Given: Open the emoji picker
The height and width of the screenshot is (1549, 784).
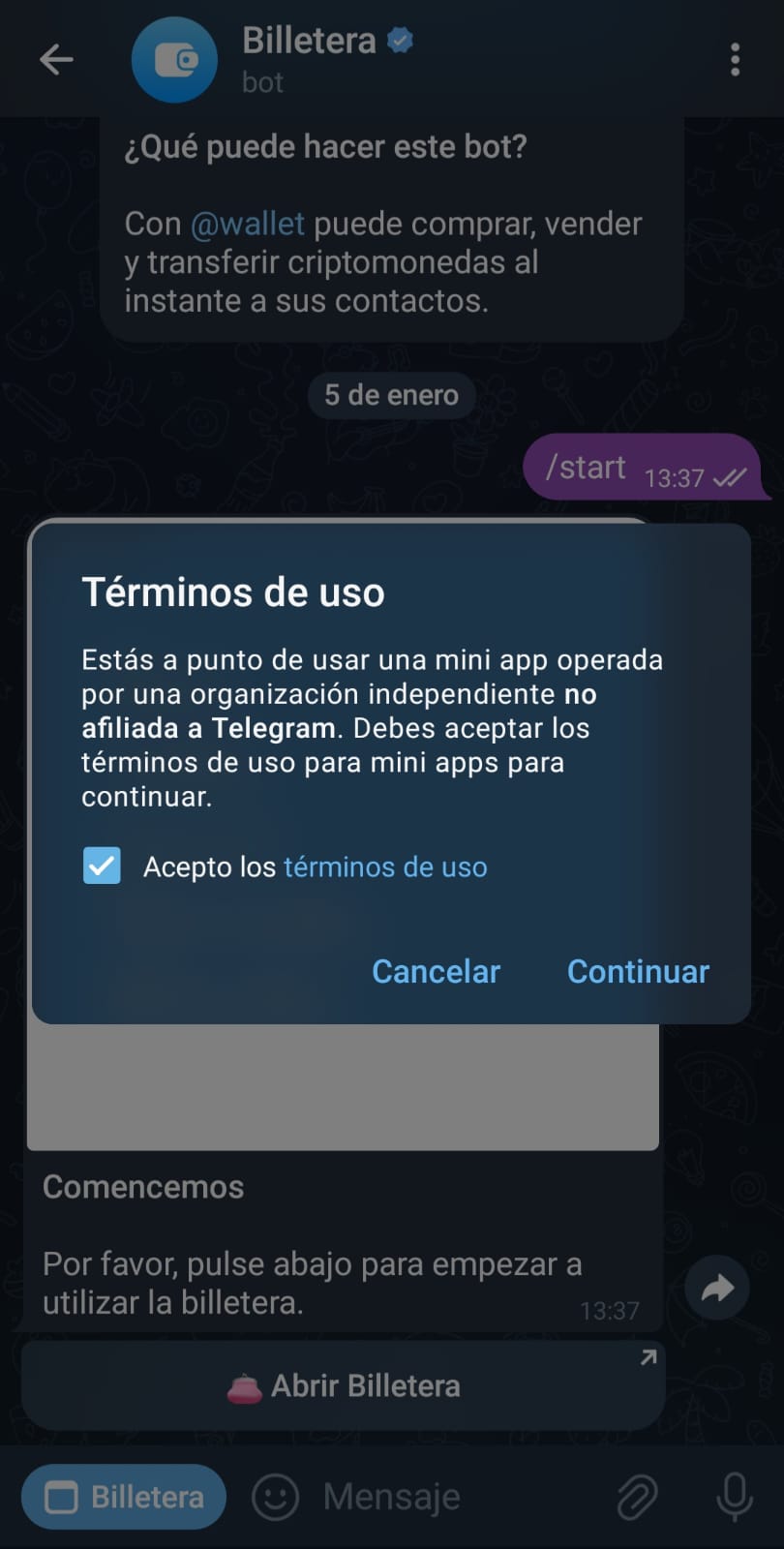Looking at the screenshot, I should (275, 1497).
